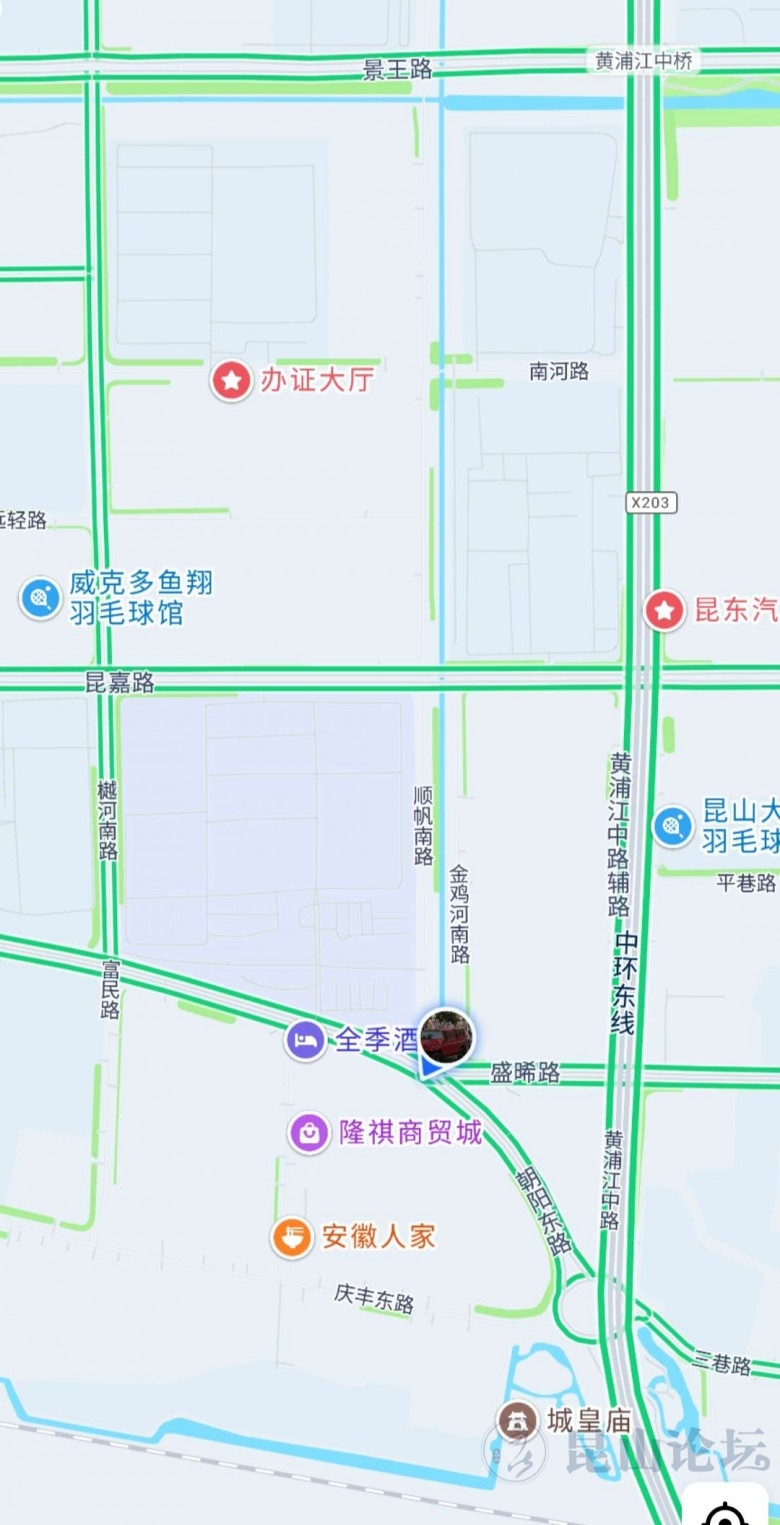Screen dimensions: 780x1525
Task: Open the 城隍庙 landmark marker
Action: point(517,1420)
